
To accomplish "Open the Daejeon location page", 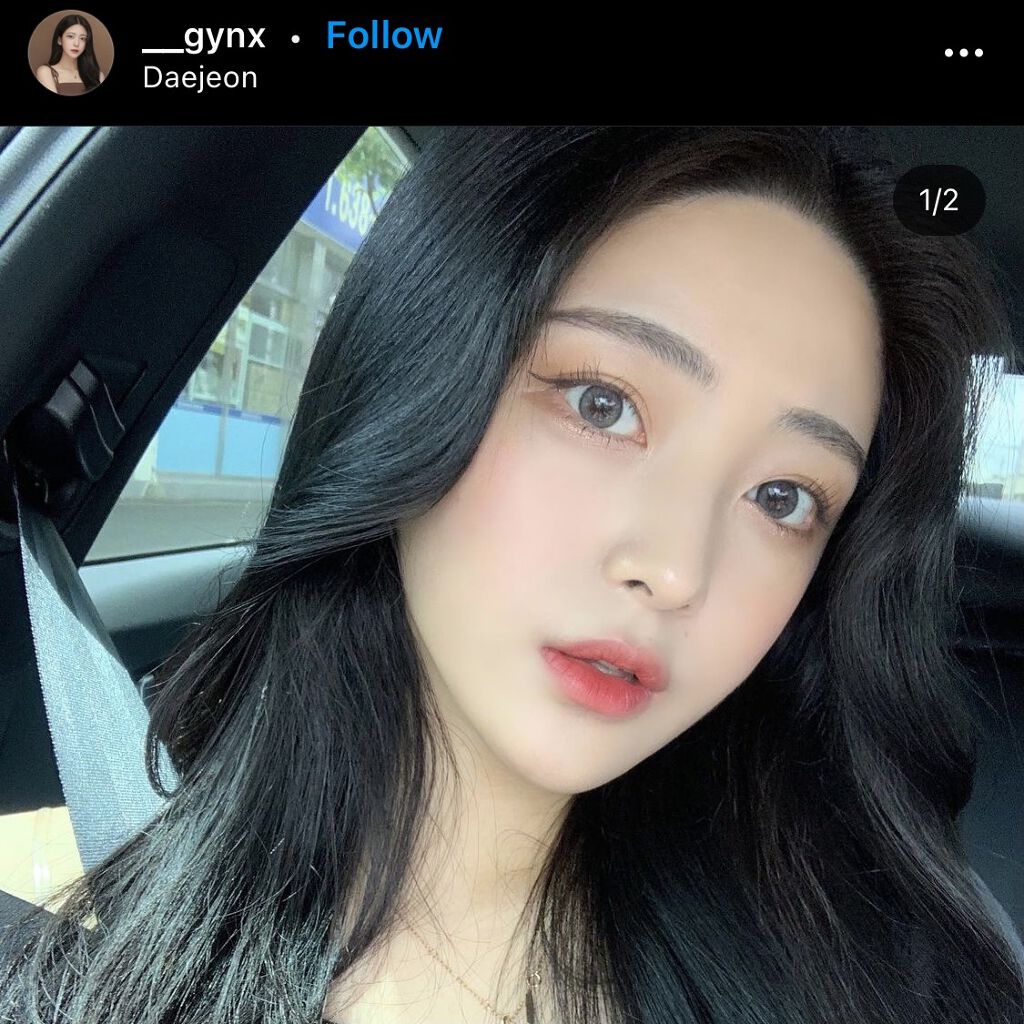I will tap(200, 78).
